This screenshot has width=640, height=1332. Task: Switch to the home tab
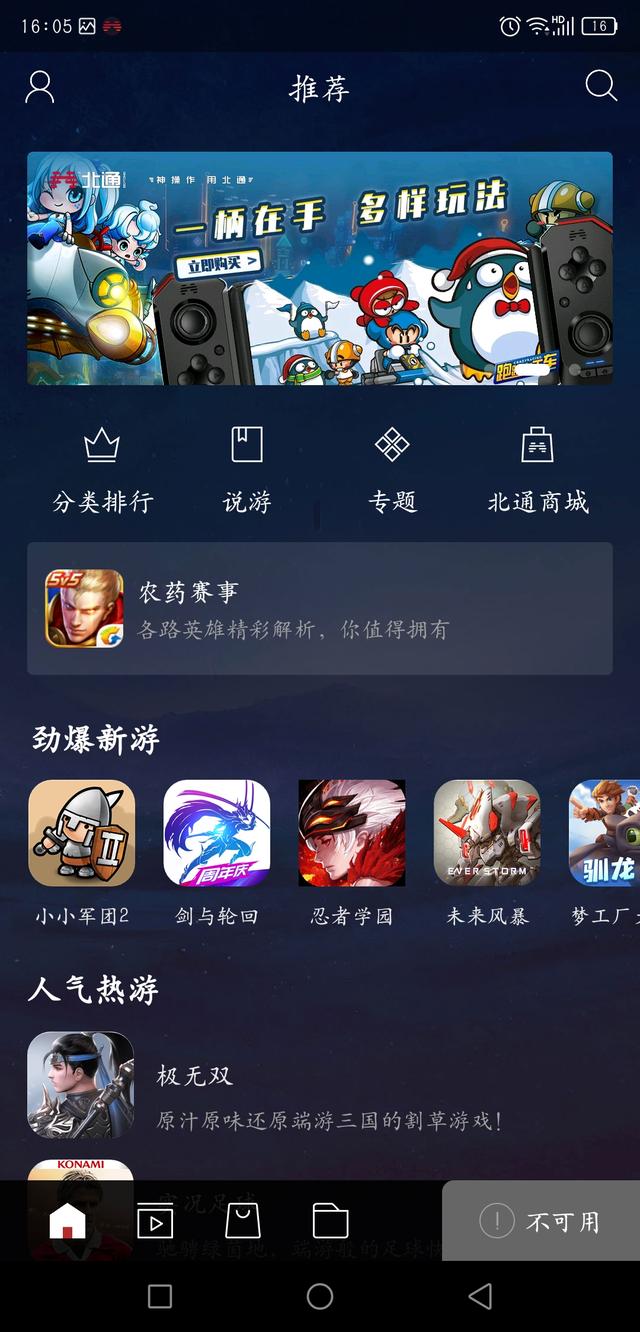point(68,1220)
